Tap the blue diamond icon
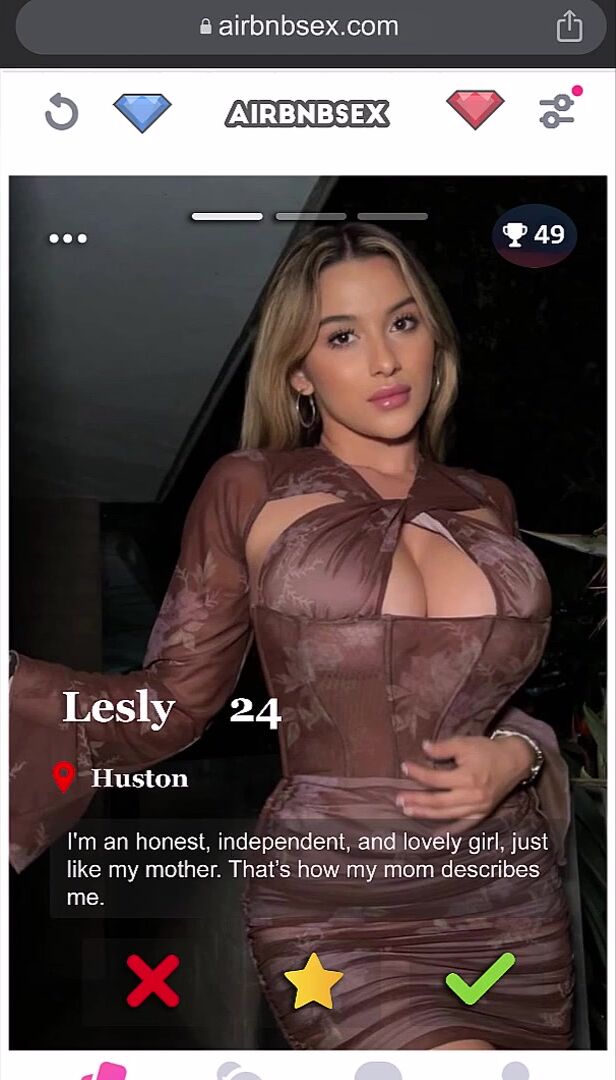Viewport: 616px width, 1080px height. pos(142,112)
